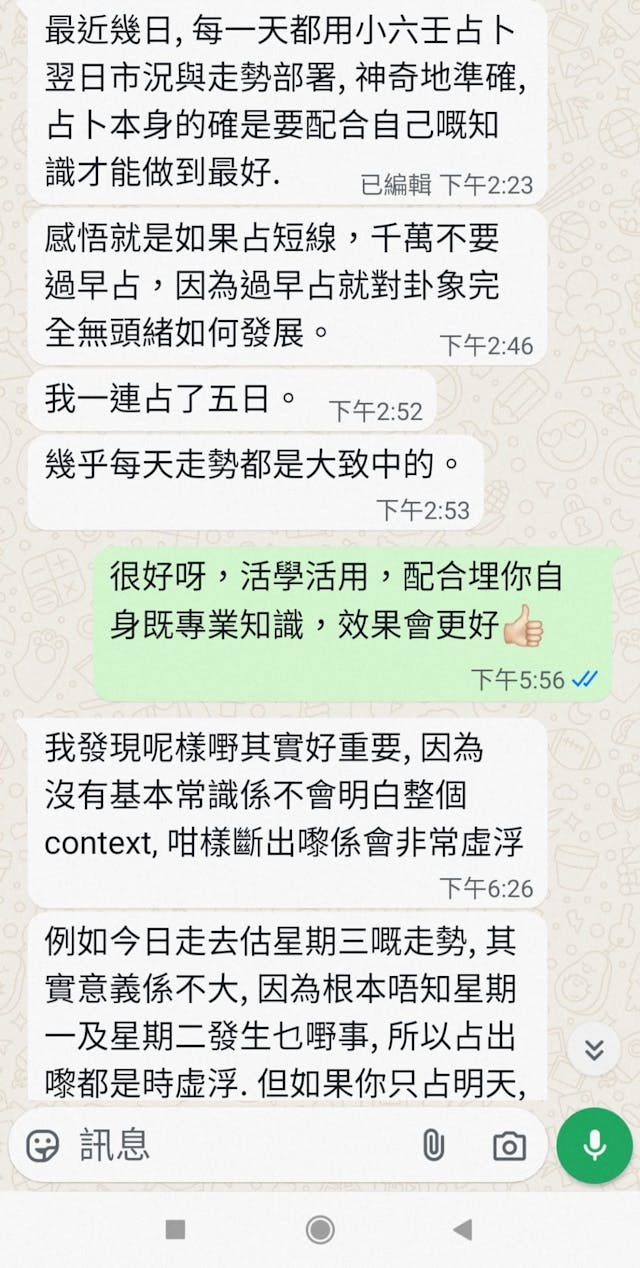Jump to latest messages with down arrow
Image resolution: width=640 pixels, height=1268 pixels.
(x=594, y=1049)
